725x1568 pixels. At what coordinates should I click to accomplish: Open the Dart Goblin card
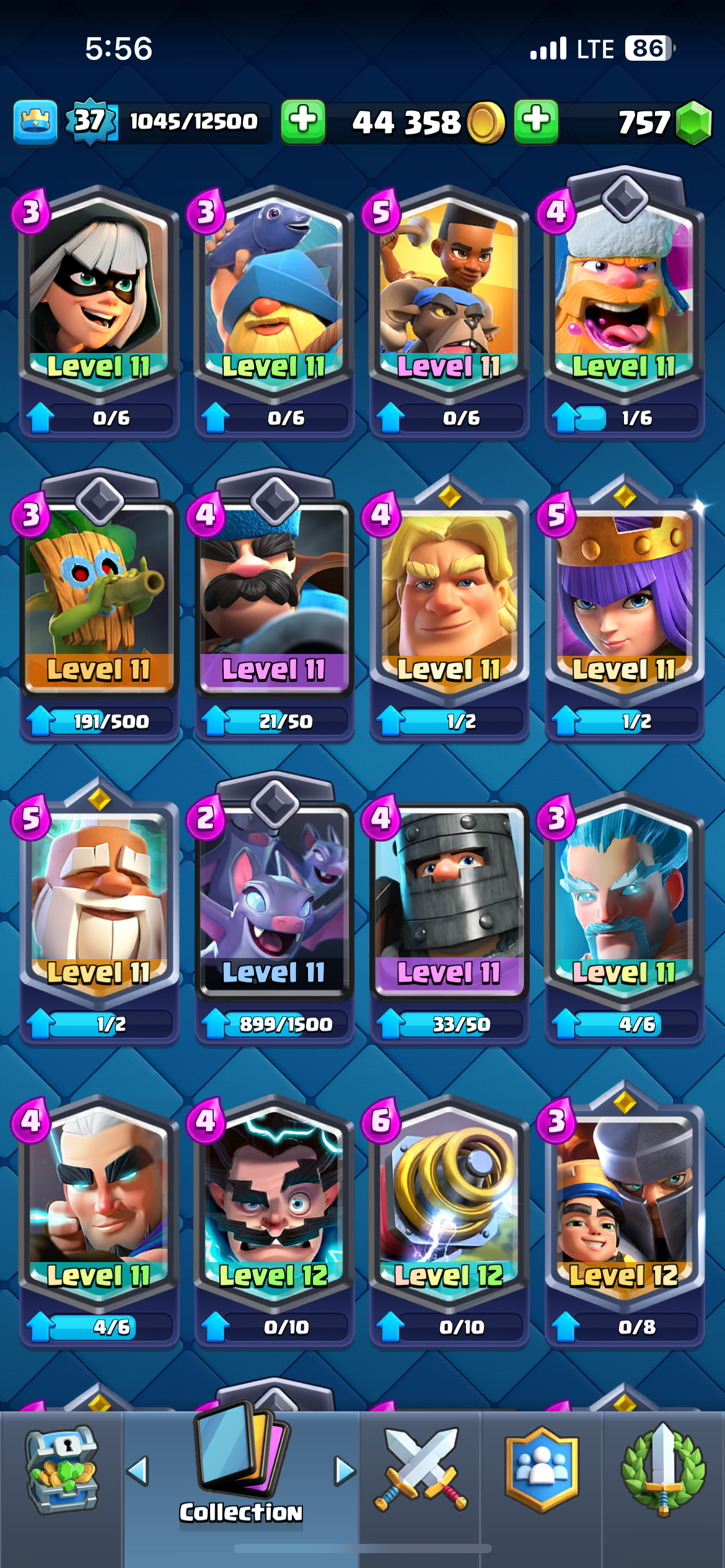(x=99, y=607)
